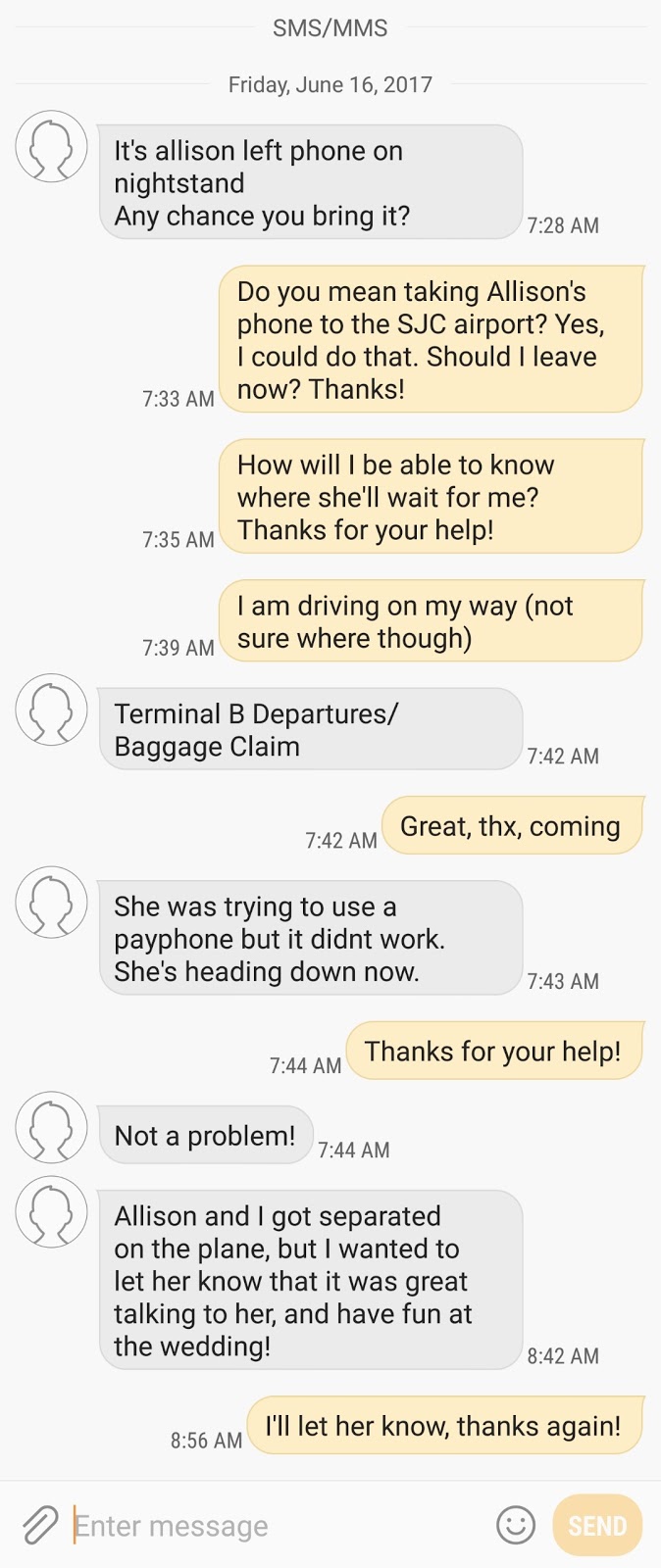
Task: Focus the Enter message field
Action: 280,1525
